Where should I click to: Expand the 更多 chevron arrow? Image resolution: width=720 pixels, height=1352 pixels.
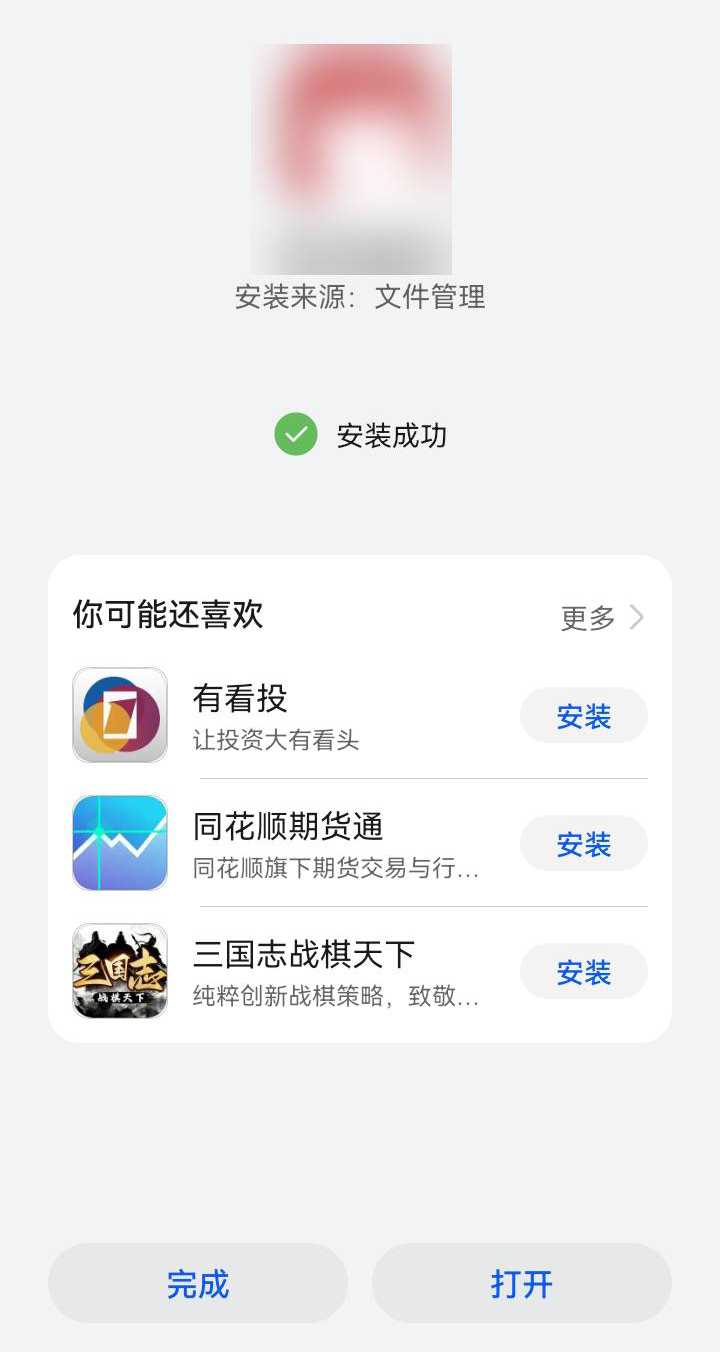point(636,618)
